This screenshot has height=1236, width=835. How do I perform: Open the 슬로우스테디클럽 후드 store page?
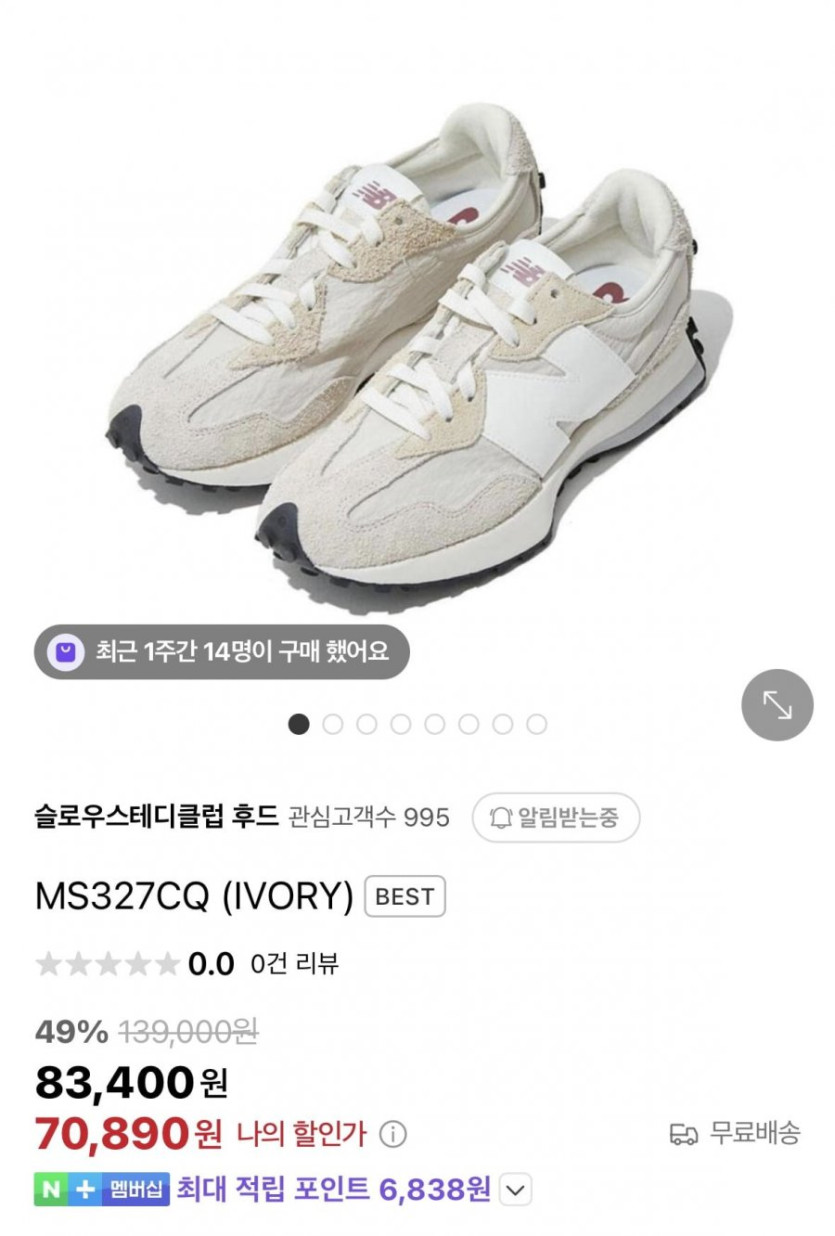tap(156, 817)
